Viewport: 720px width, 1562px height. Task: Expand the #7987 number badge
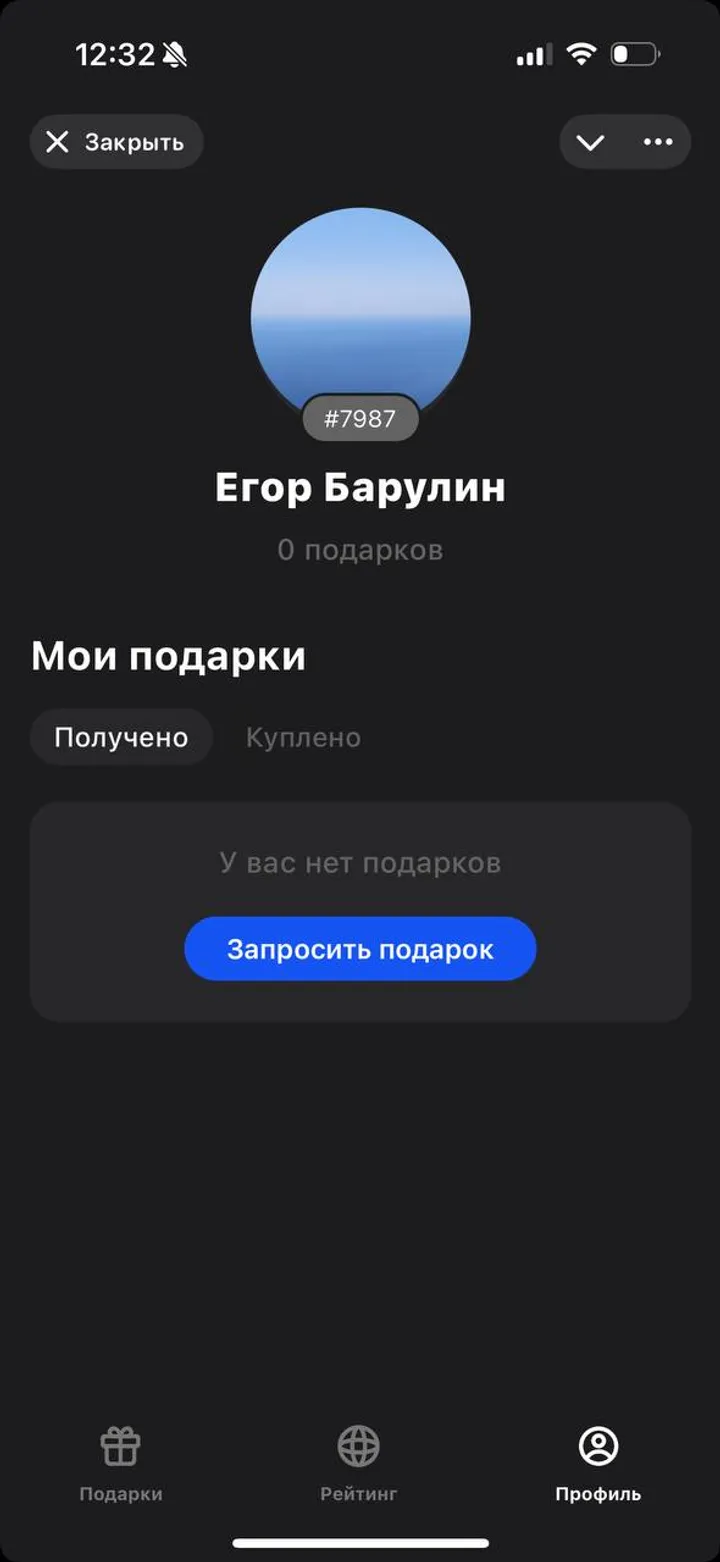[x=362, y=418]
